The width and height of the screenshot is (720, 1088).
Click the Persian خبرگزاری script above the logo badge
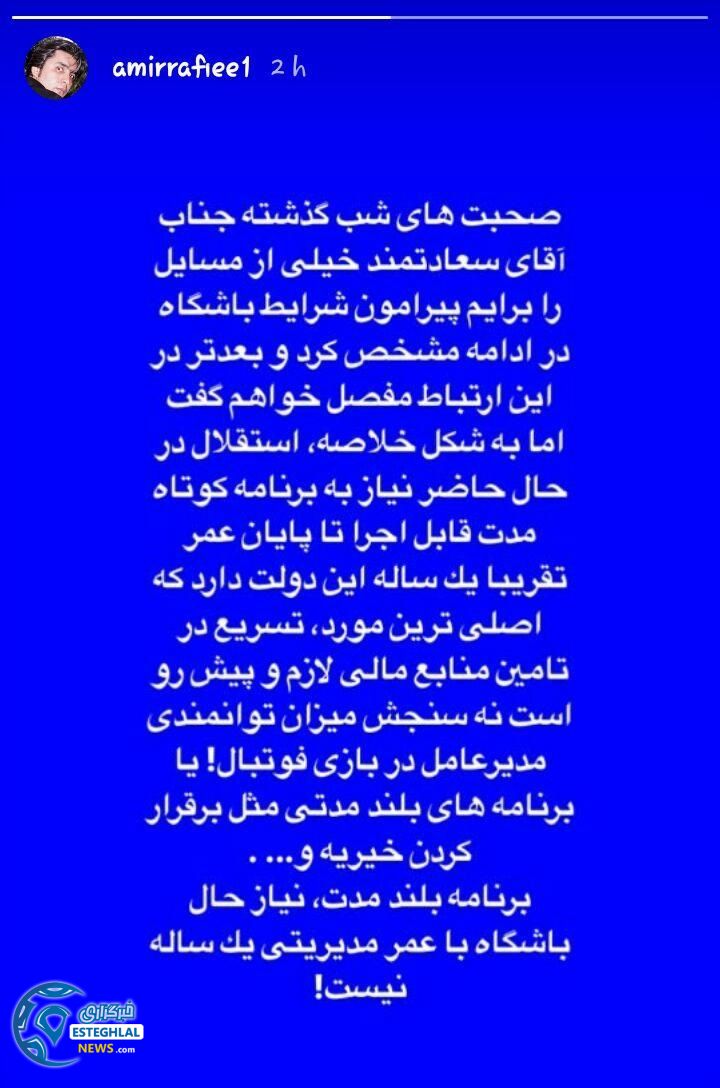(x=108, y=1011)
